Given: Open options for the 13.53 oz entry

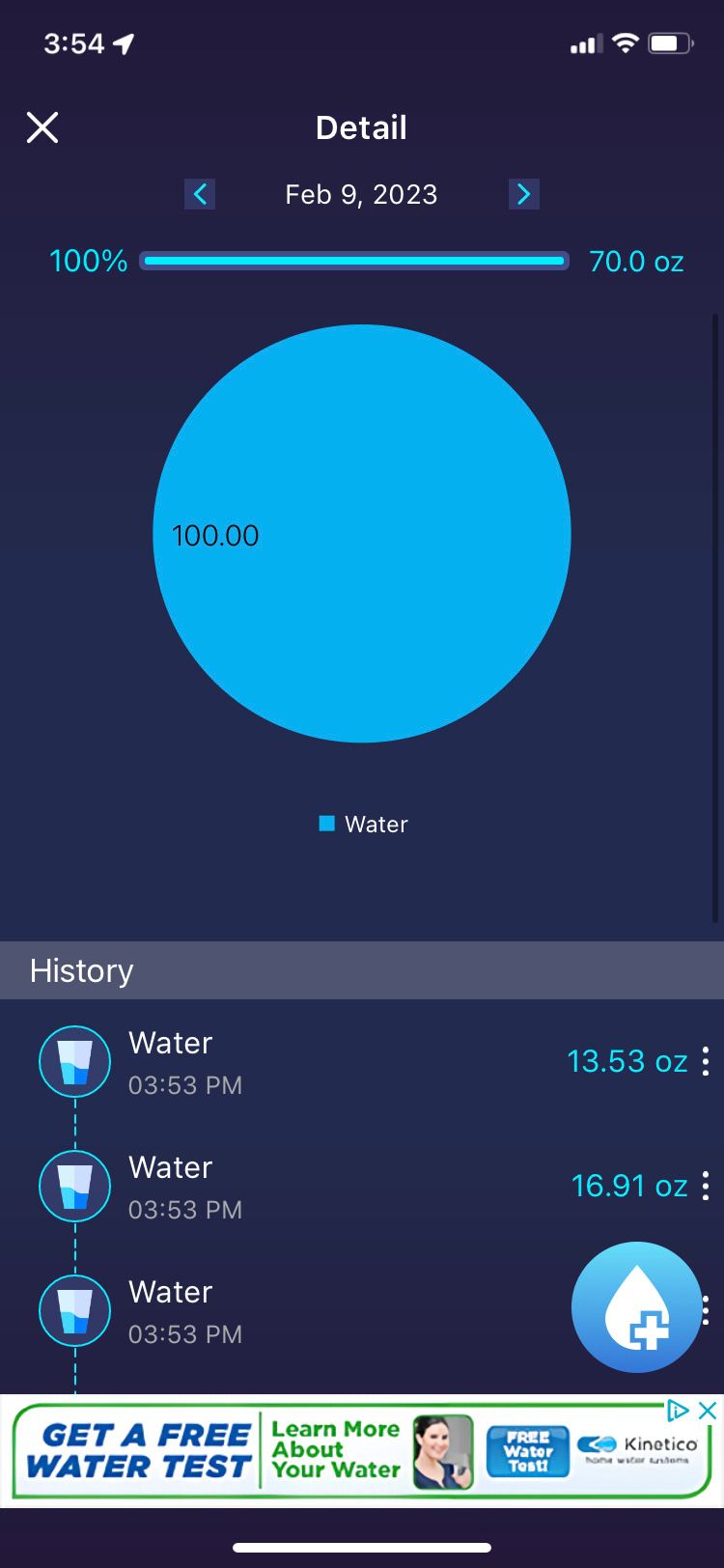Looking at the screenshot, I should point(708,1060).
